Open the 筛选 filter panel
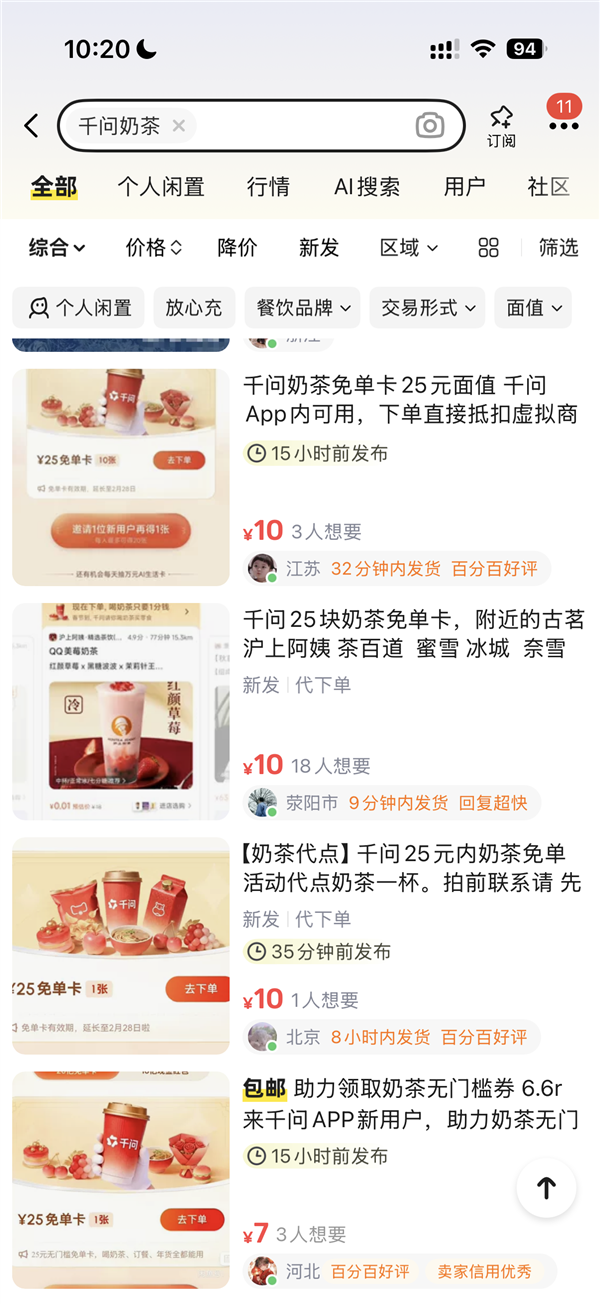This screenshot has height=1304, width=600. tap(558, 248)
